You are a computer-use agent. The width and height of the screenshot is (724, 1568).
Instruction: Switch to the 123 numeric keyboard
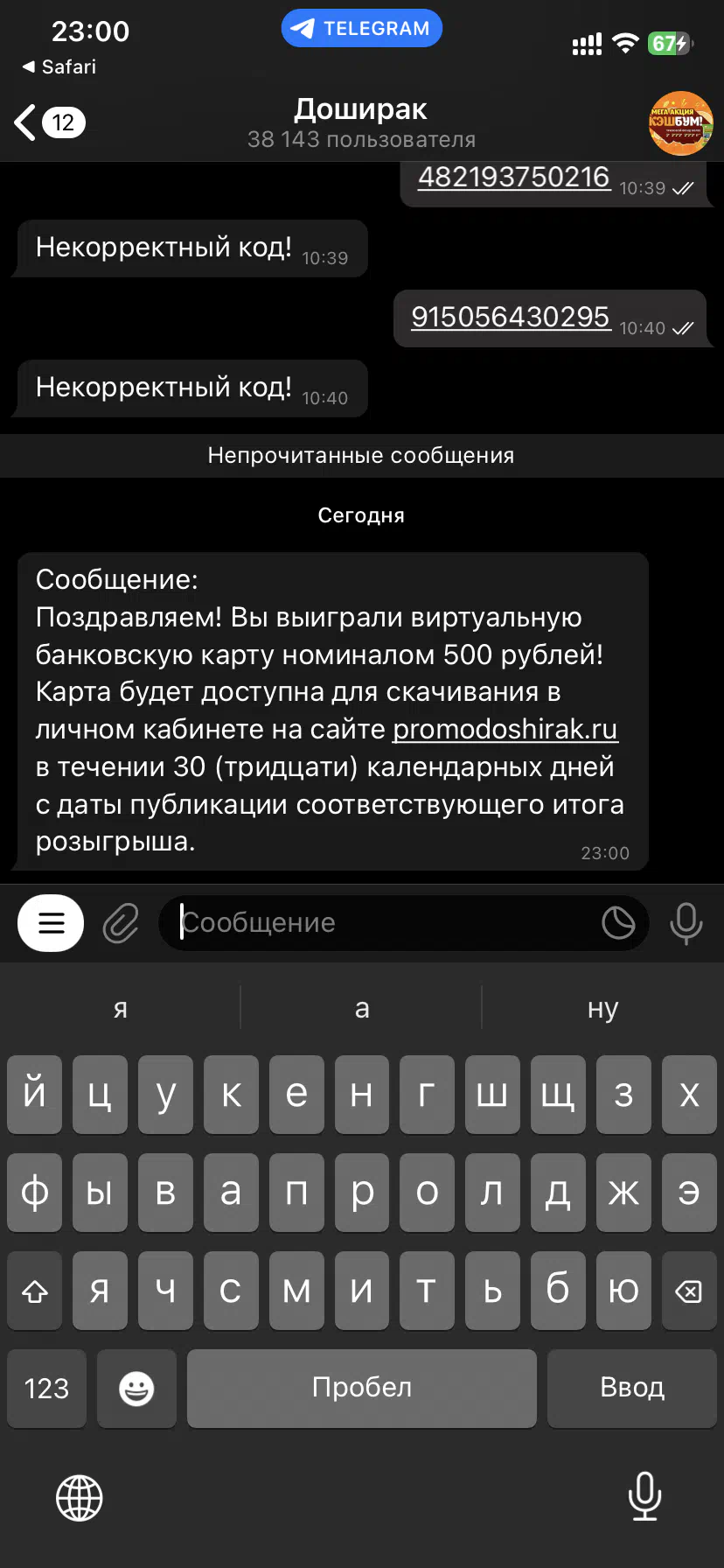pyautogui.click(x=46, y=1388)
